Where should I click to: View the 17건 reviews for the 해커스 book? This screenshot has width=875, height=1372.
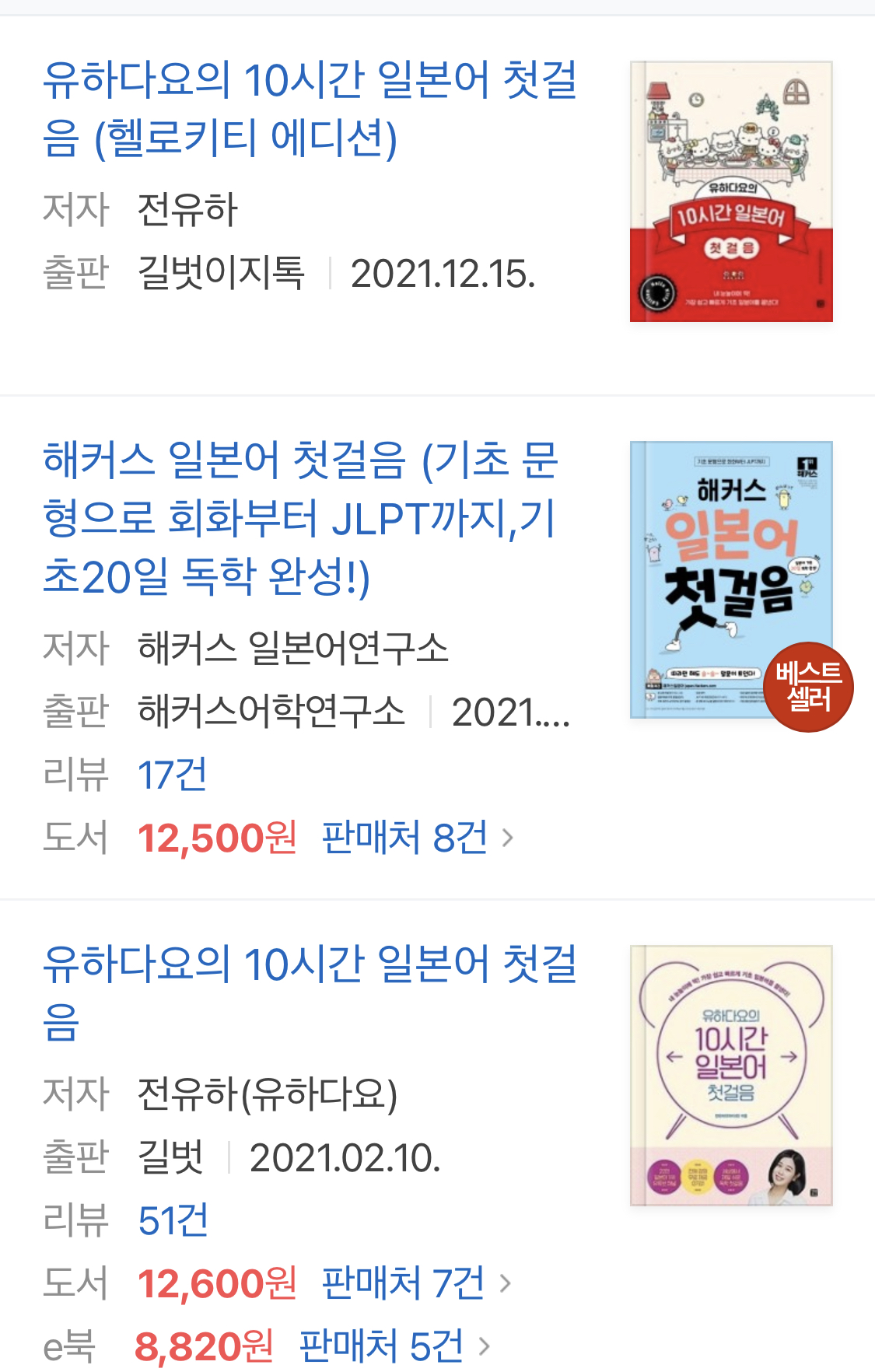(x=172, y=775)
